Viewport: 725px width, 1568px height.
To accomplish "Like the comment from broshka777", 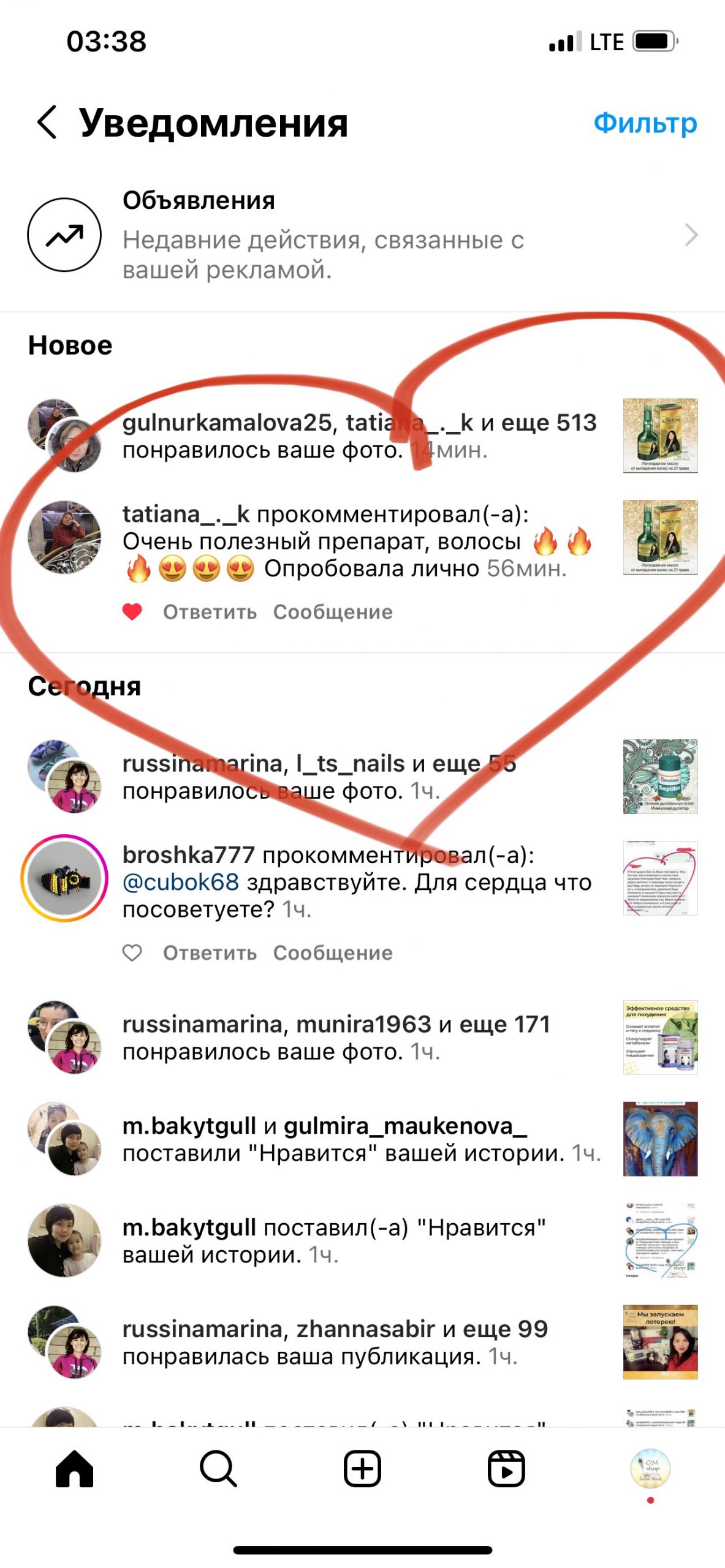I will coord(132,952).
